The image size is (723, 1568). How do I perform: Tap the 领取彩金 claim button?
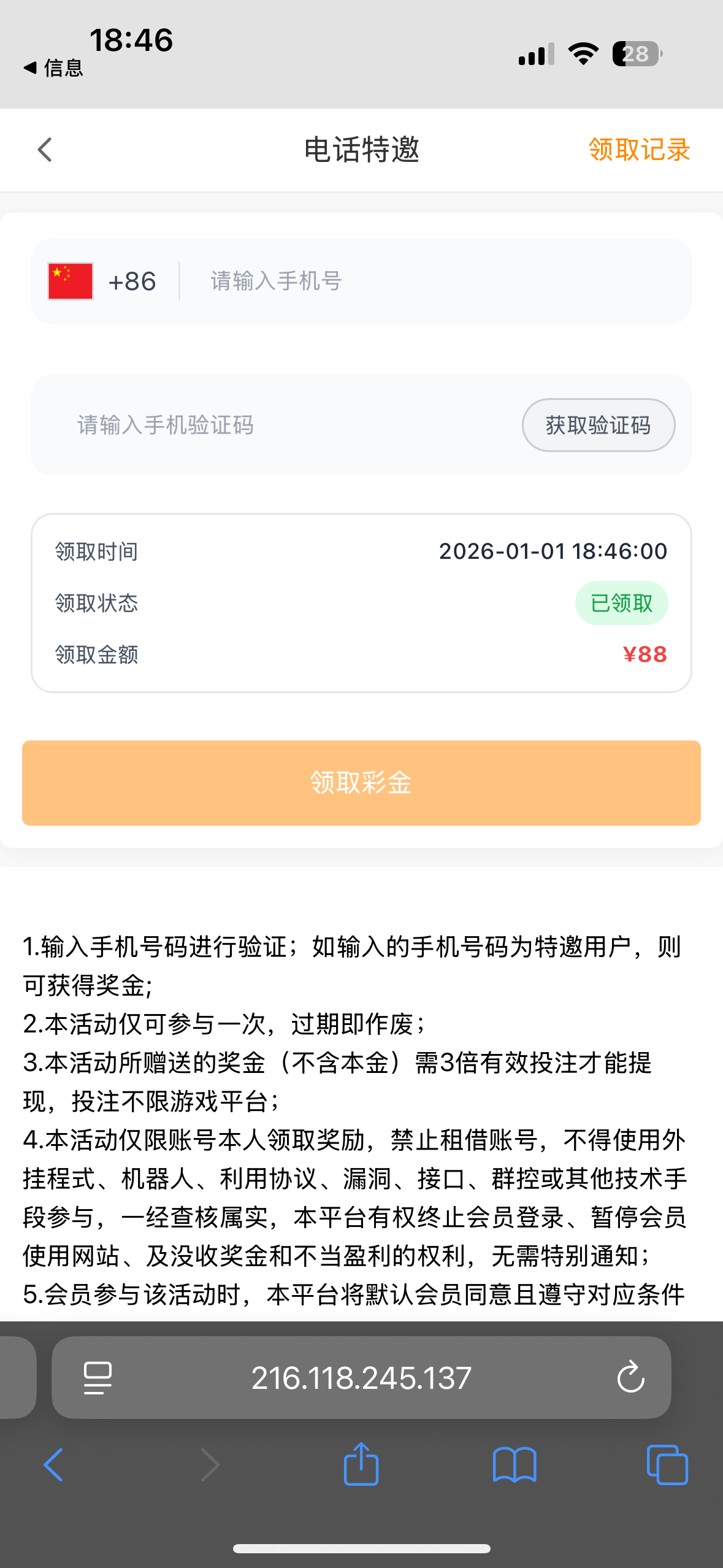(361, 783)
